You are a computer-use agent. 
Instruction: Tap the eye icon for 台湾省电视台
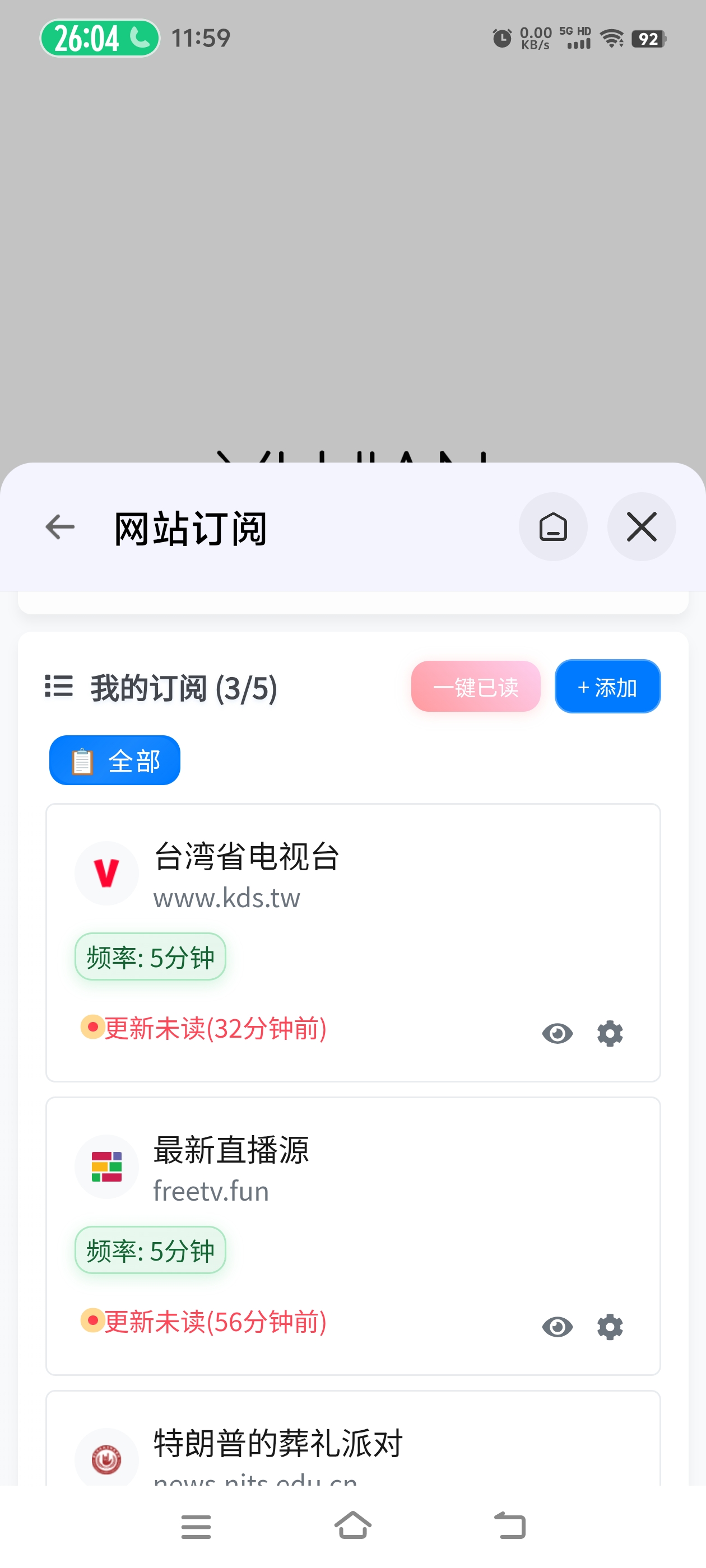(x=557, y=1033)
